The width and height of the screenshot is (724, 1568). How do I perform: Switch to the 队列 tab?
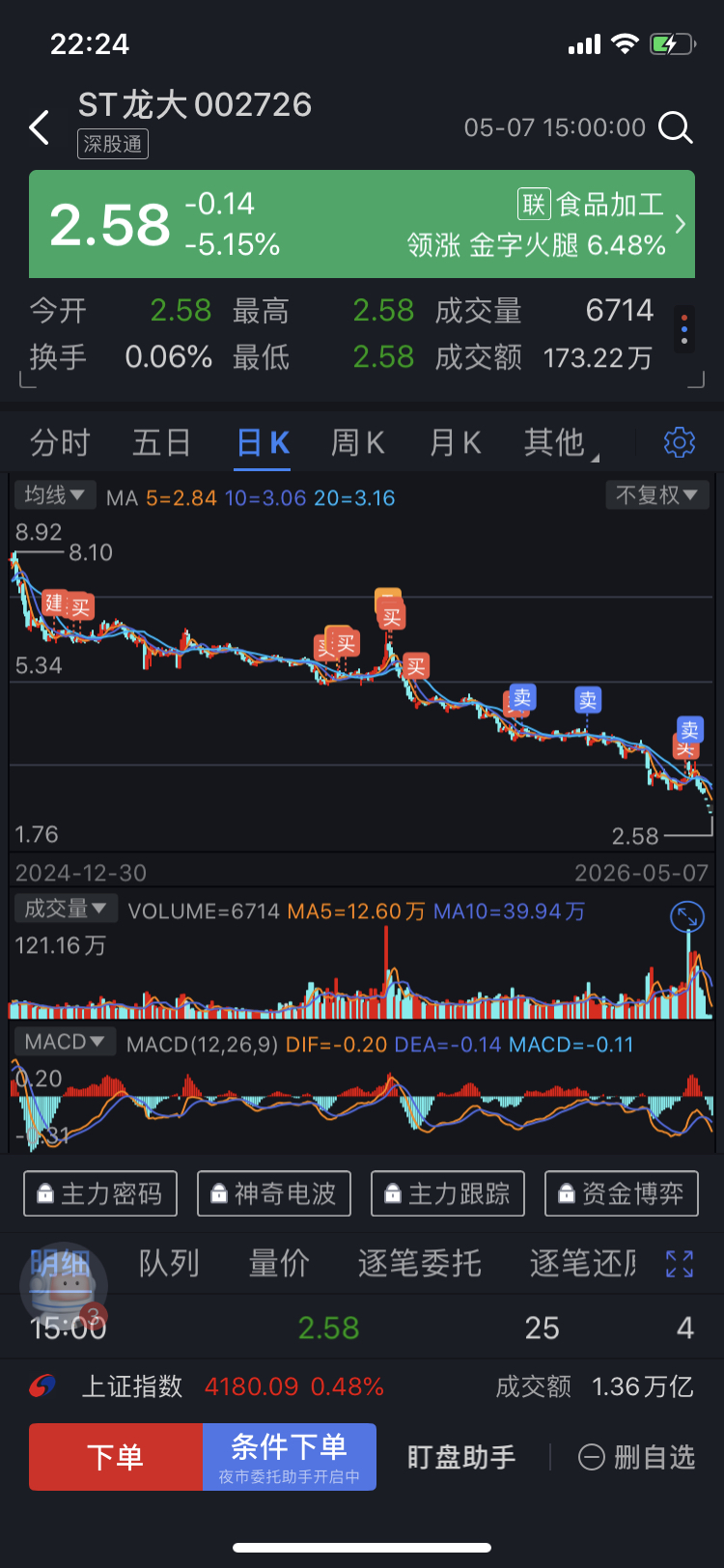point(169,1263)
